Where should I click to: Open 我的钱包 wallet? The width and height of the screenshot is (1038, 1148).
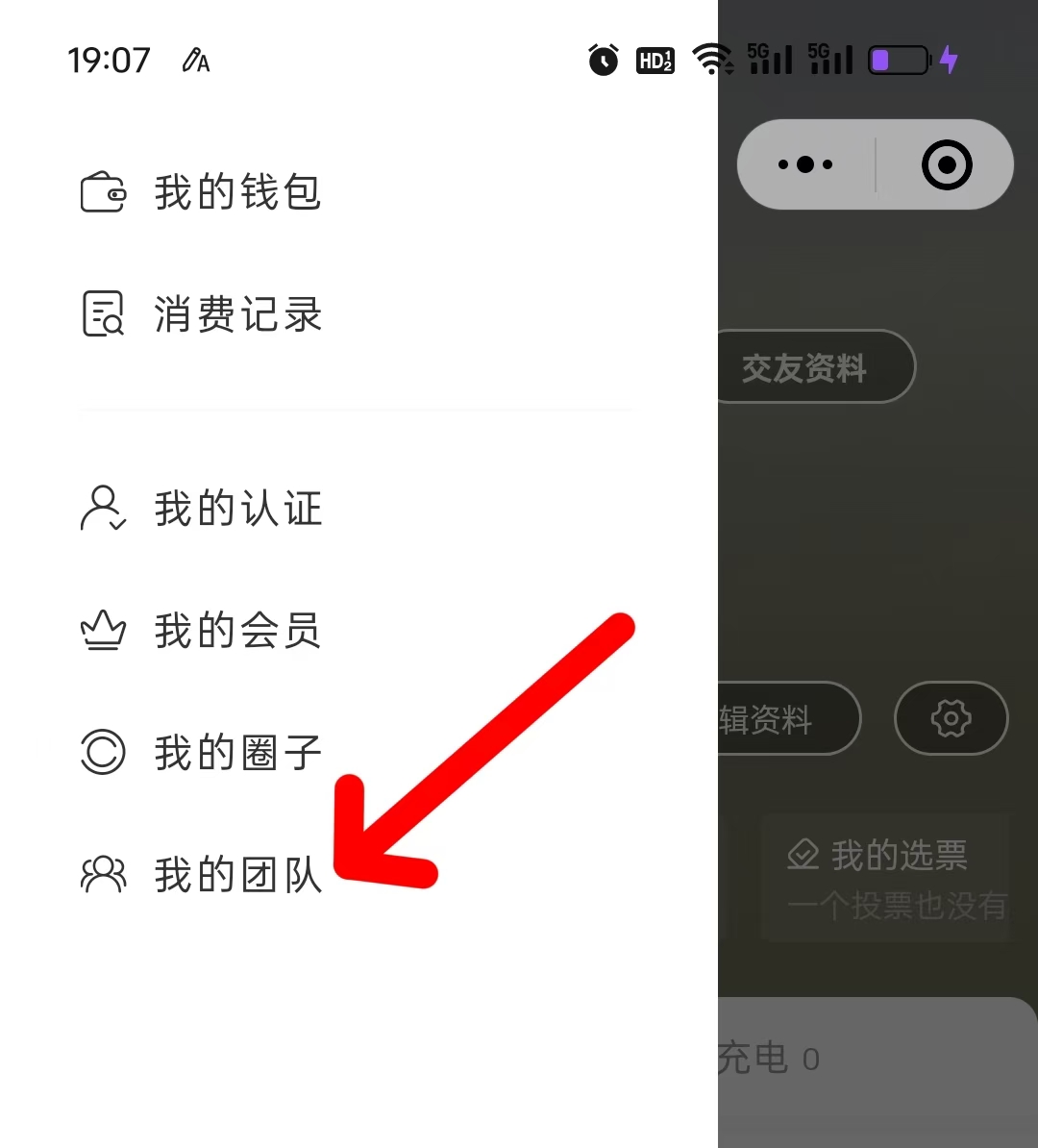(x=236, y=192)
